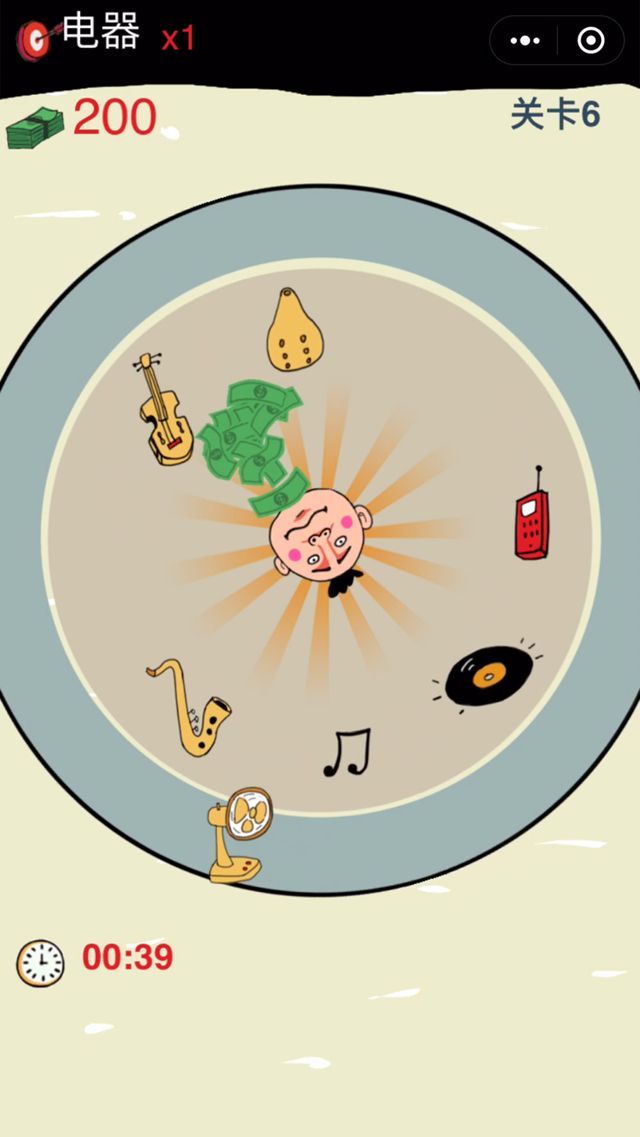Viewport: 640px width, 1137px height.
Task: Tap the saxophone item
Action: tap(194, 707)
